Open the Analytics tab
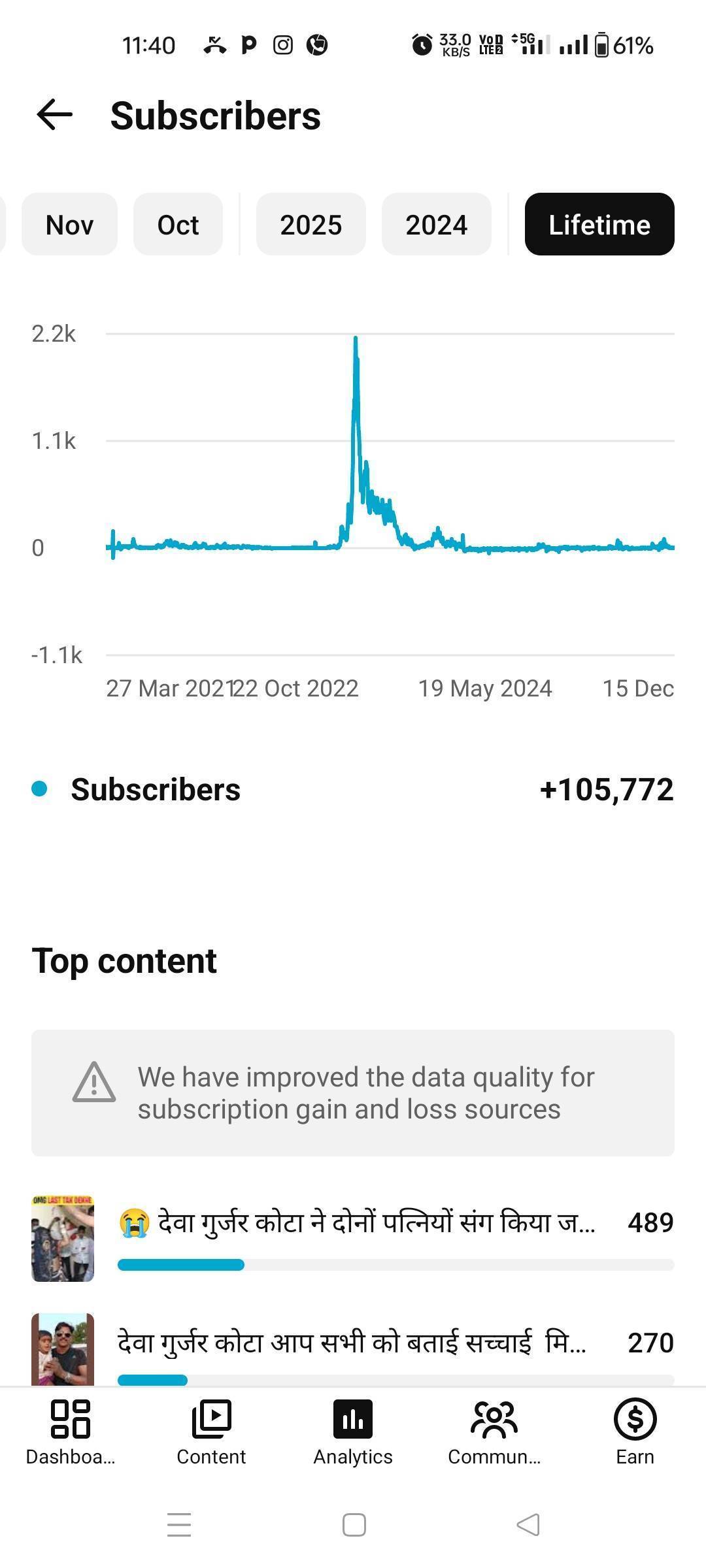Screen dimensions: 706x1568 pos(353,1432)
